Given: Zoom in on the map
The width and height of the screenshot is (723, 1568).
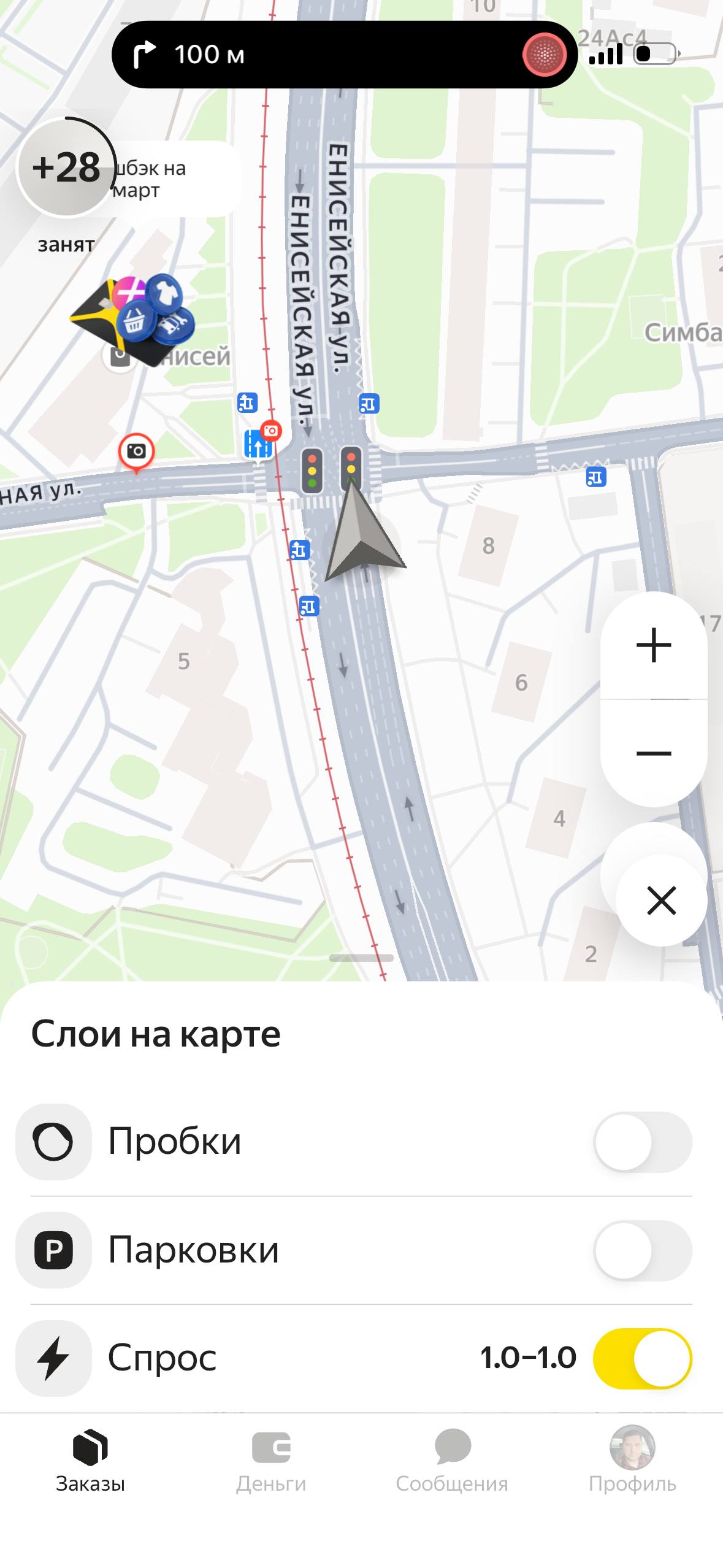Looking at the screenshot, I should click(x=654, y=645).
